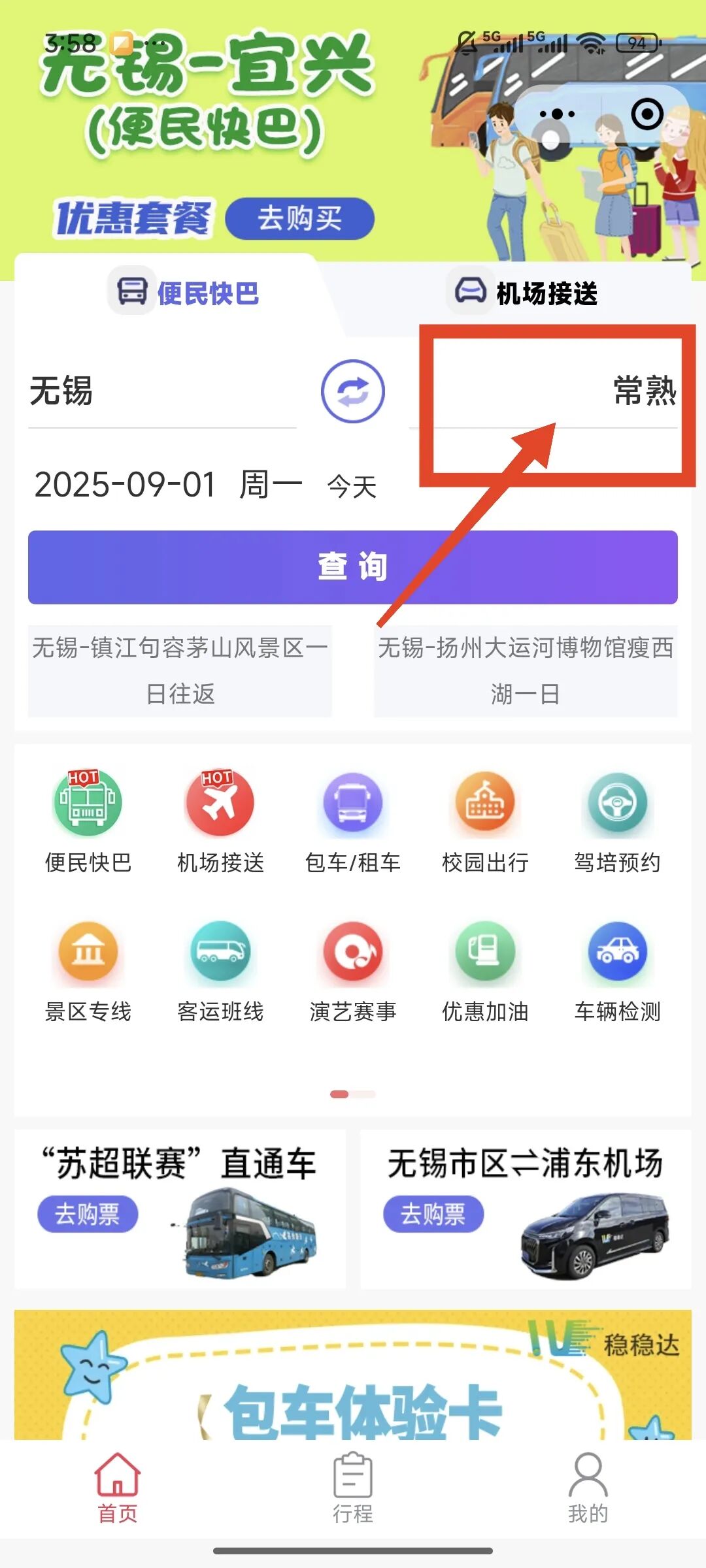
Task: Tap 去购买 on the banner
Action: point(299,219)
